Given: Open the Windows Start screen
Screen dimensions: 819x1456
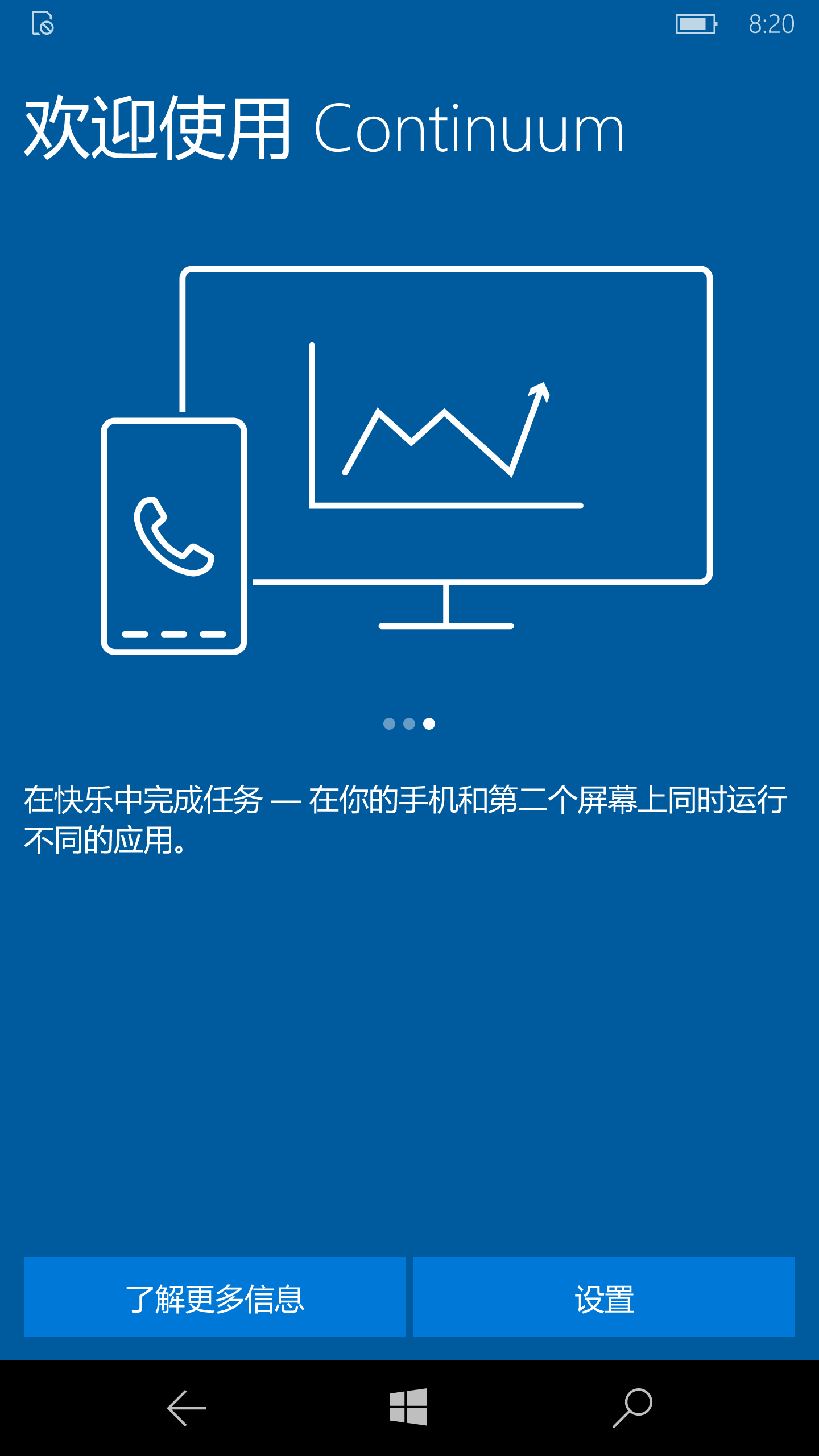Looking at the screenshot, I should [x=408, y=1407].
